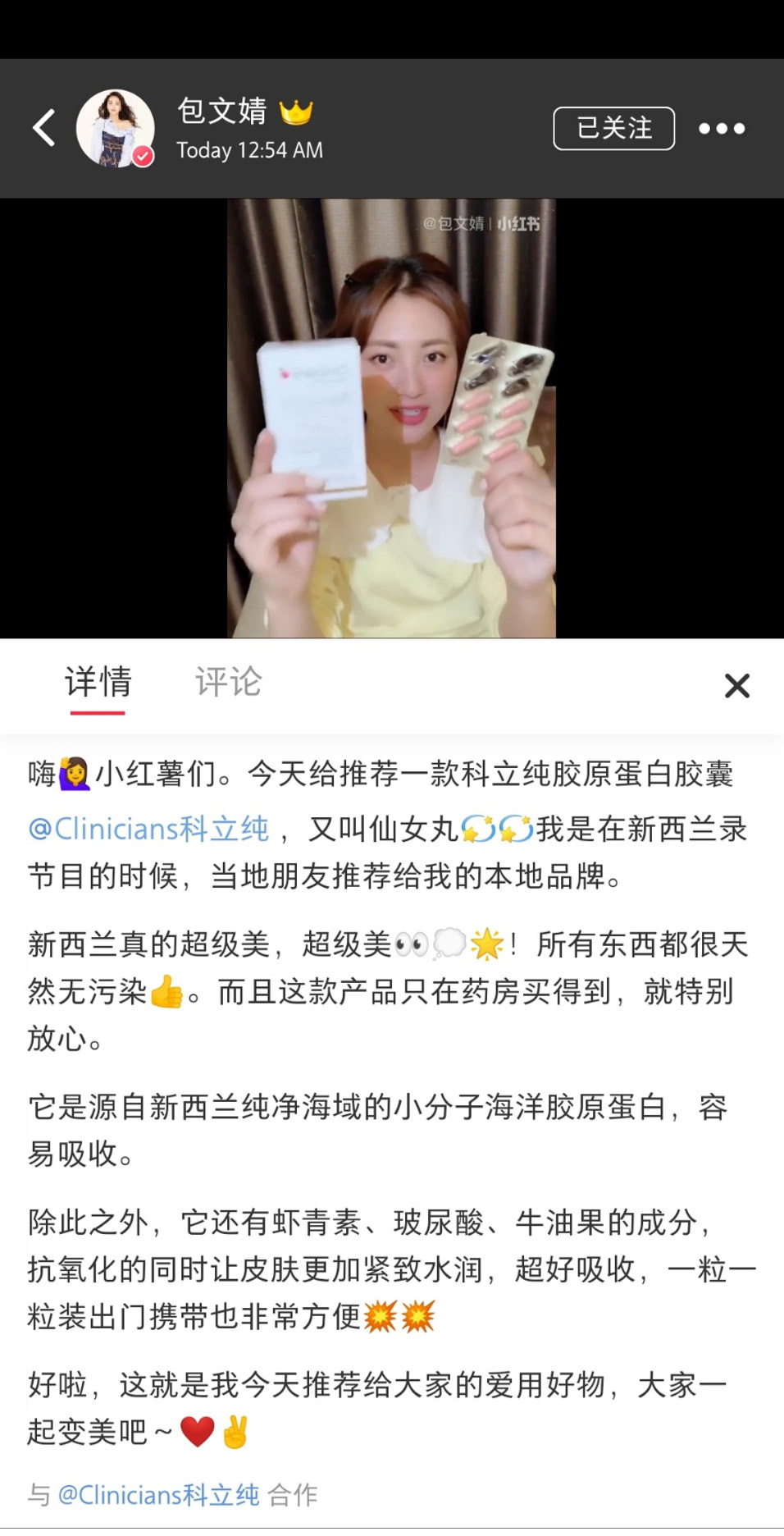Image resolution: width=784 pixels, height=1536 pixels.
Task: Open @Clinicians科立纯 mention in post text
Action: pyautogui.click(x=148, y=829)
